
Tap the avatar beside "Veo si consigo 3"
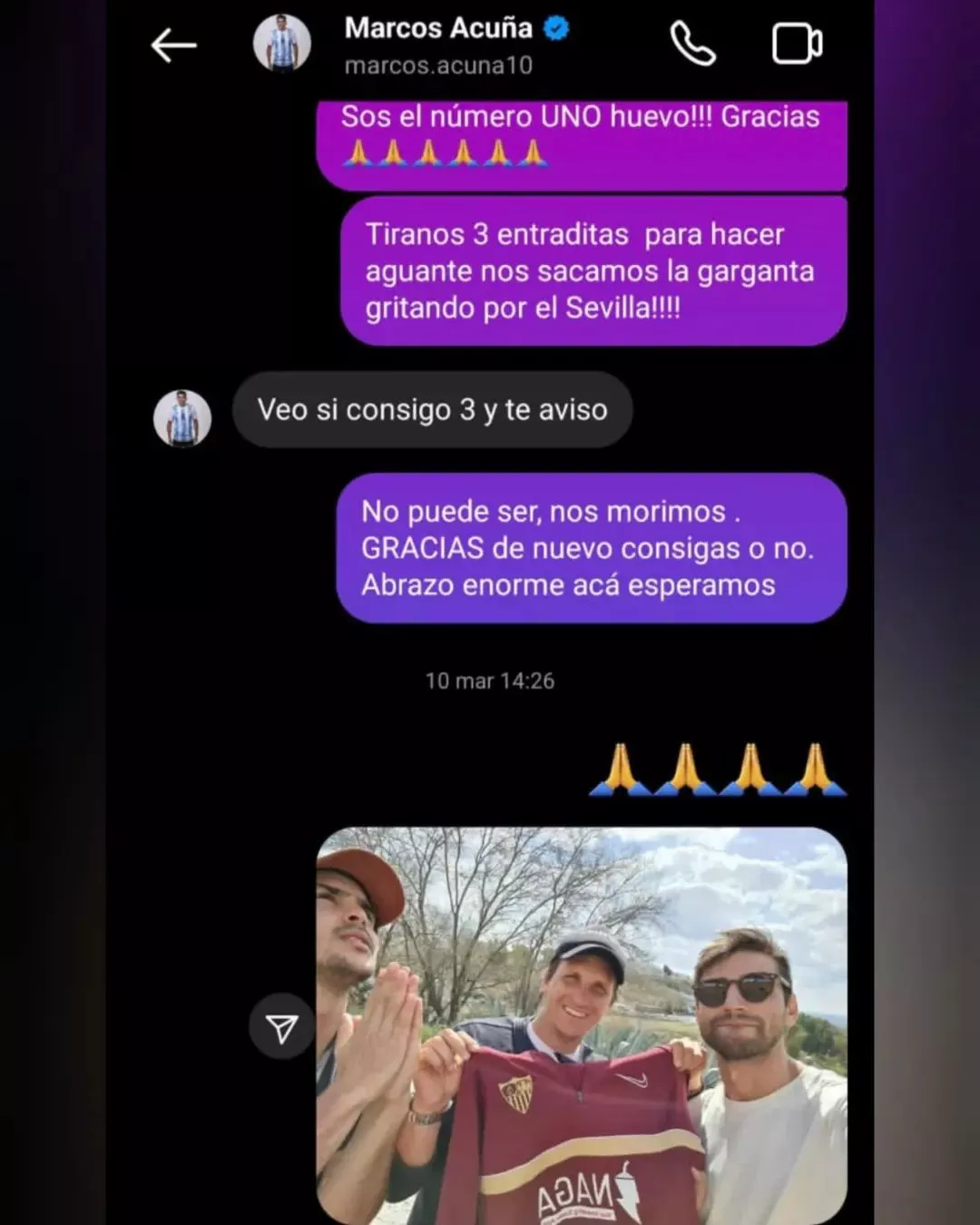pos(182,418)
